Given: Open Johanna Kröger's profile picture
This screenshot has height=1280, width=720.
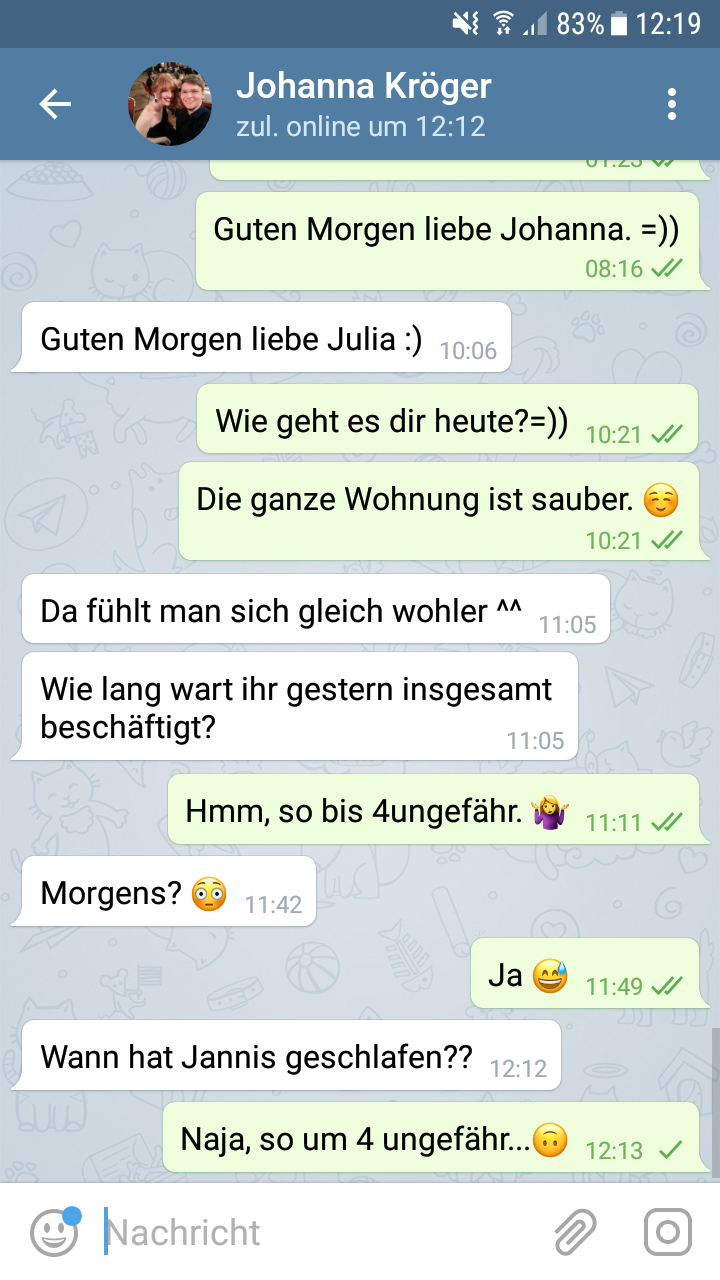Looking at the screenshot, I should 170,104.
